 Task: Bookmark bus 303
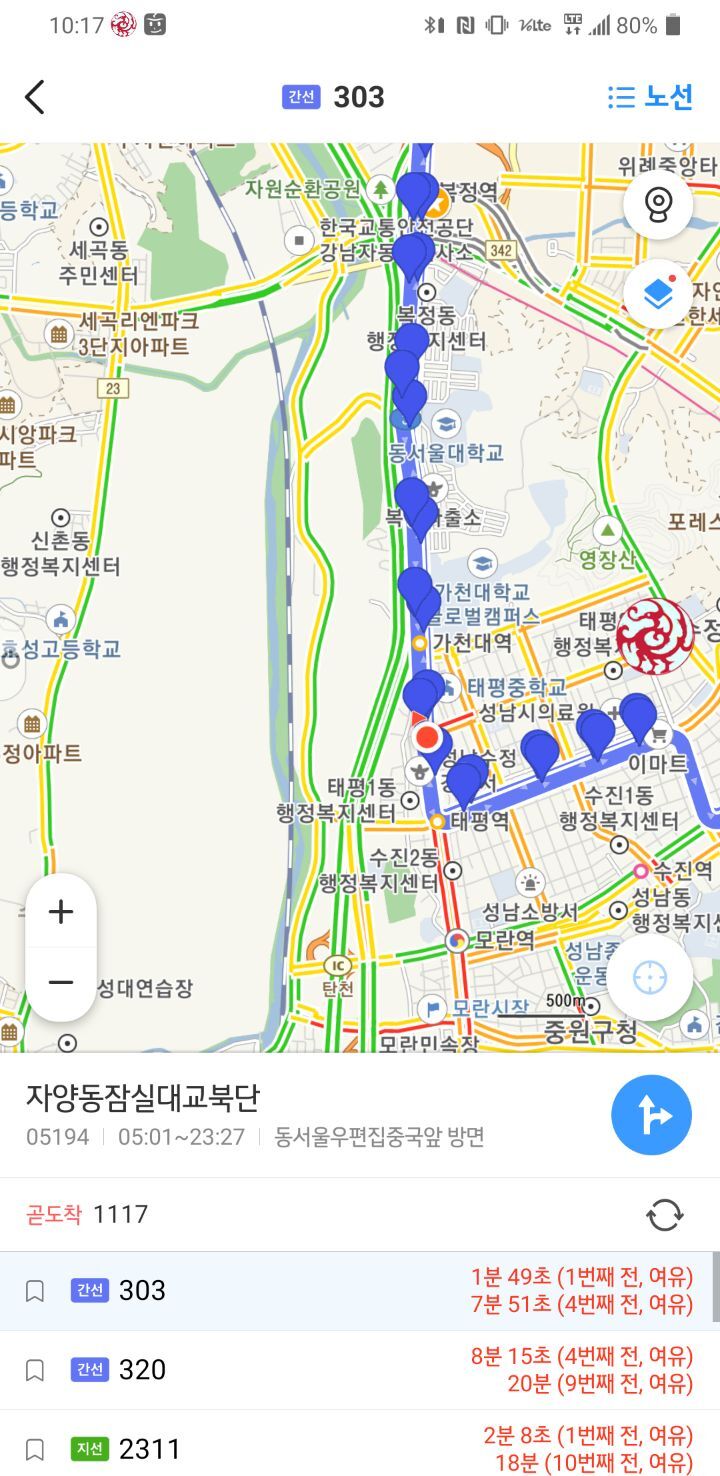coord(35,1291)
